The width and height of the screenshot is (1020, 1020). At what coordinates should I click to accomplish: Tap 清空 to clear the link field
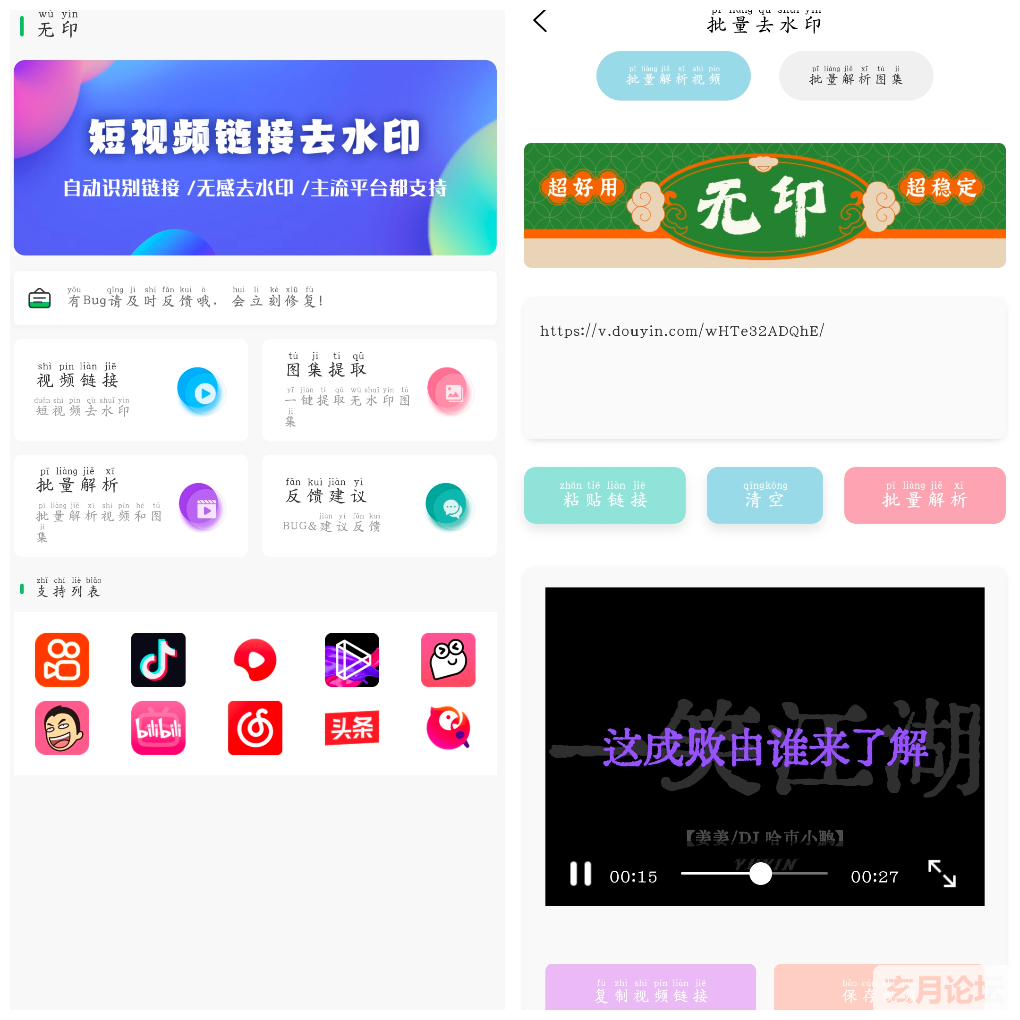[764, 496]
